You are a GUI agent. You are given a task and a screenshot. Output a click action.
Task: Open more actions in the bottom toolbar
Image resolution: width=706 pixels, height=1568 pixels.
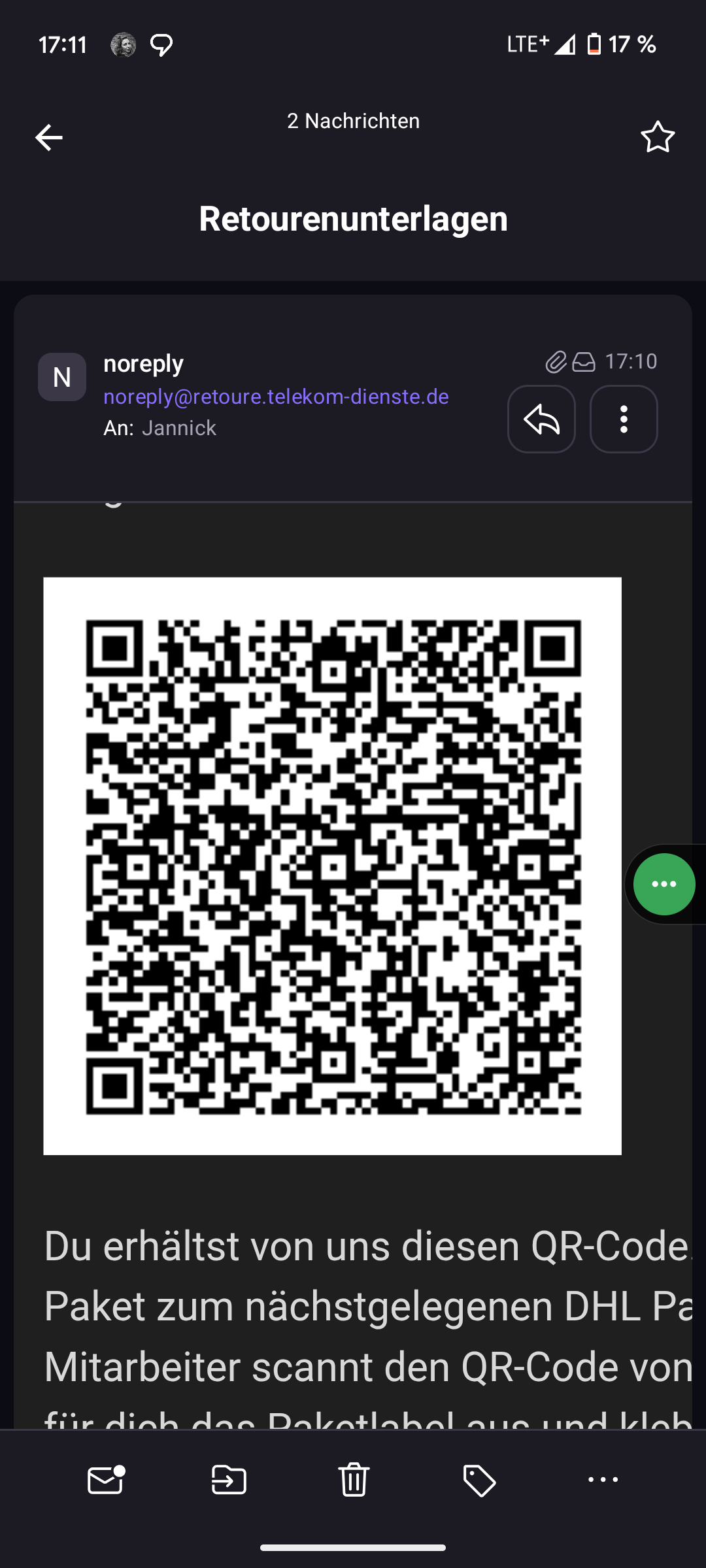coord(603,1480)
